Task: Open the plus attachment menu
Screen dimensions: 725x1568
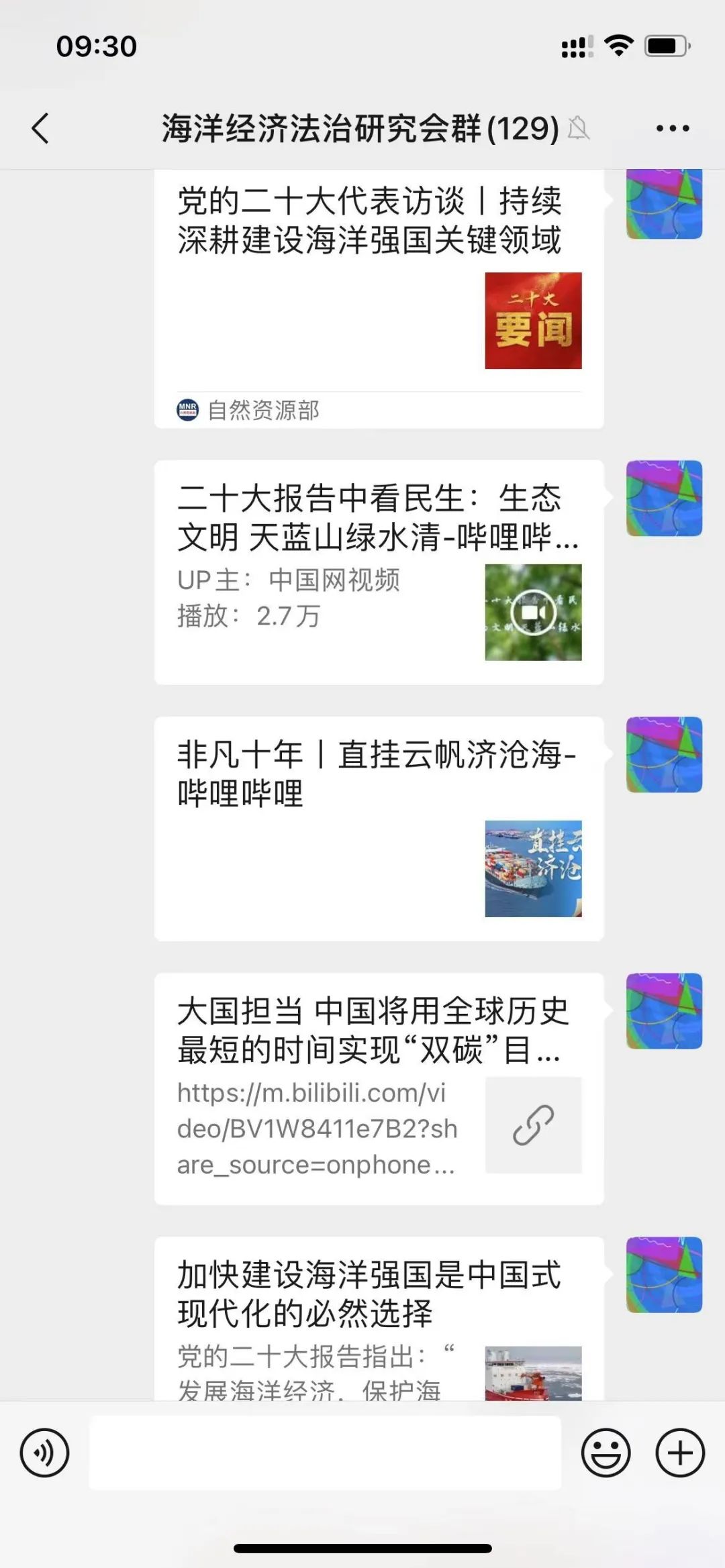Action: (x=680, y=1453)
